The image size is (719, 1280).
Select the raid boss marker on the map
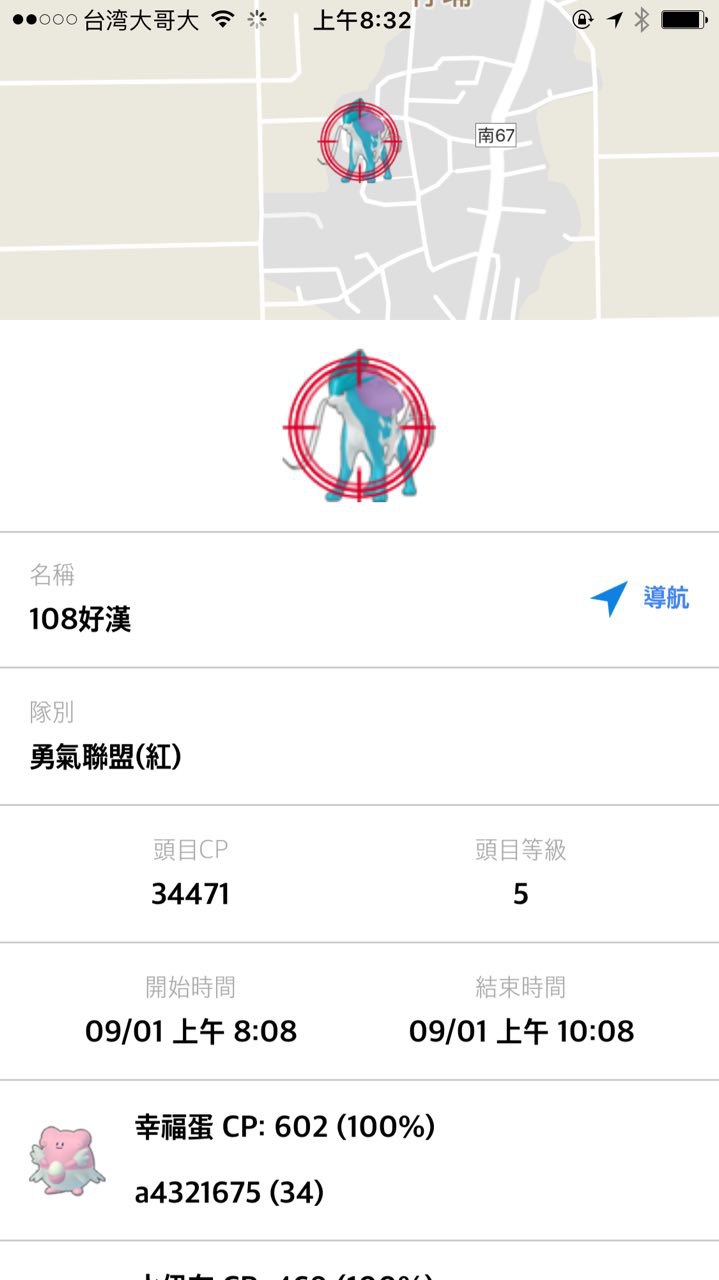pos(359,142)
